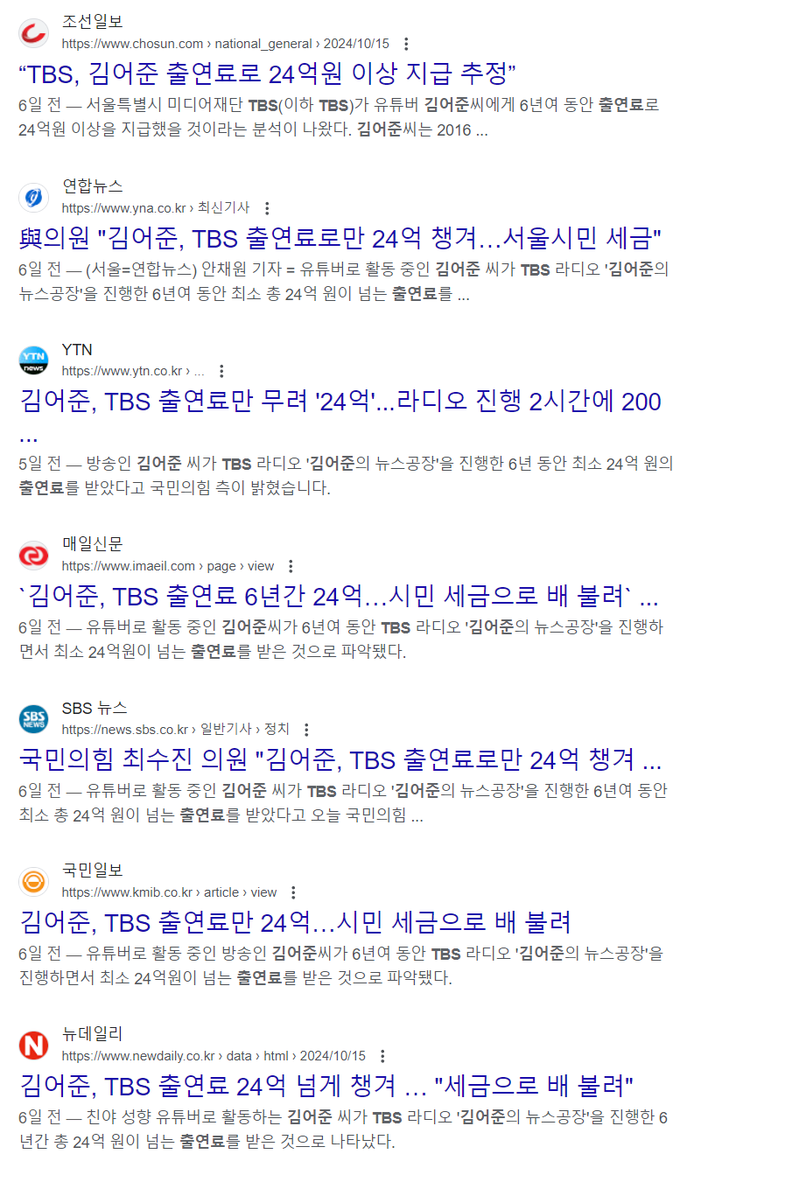Open more options for the 연합뉴스 result

tap(267, 208)
